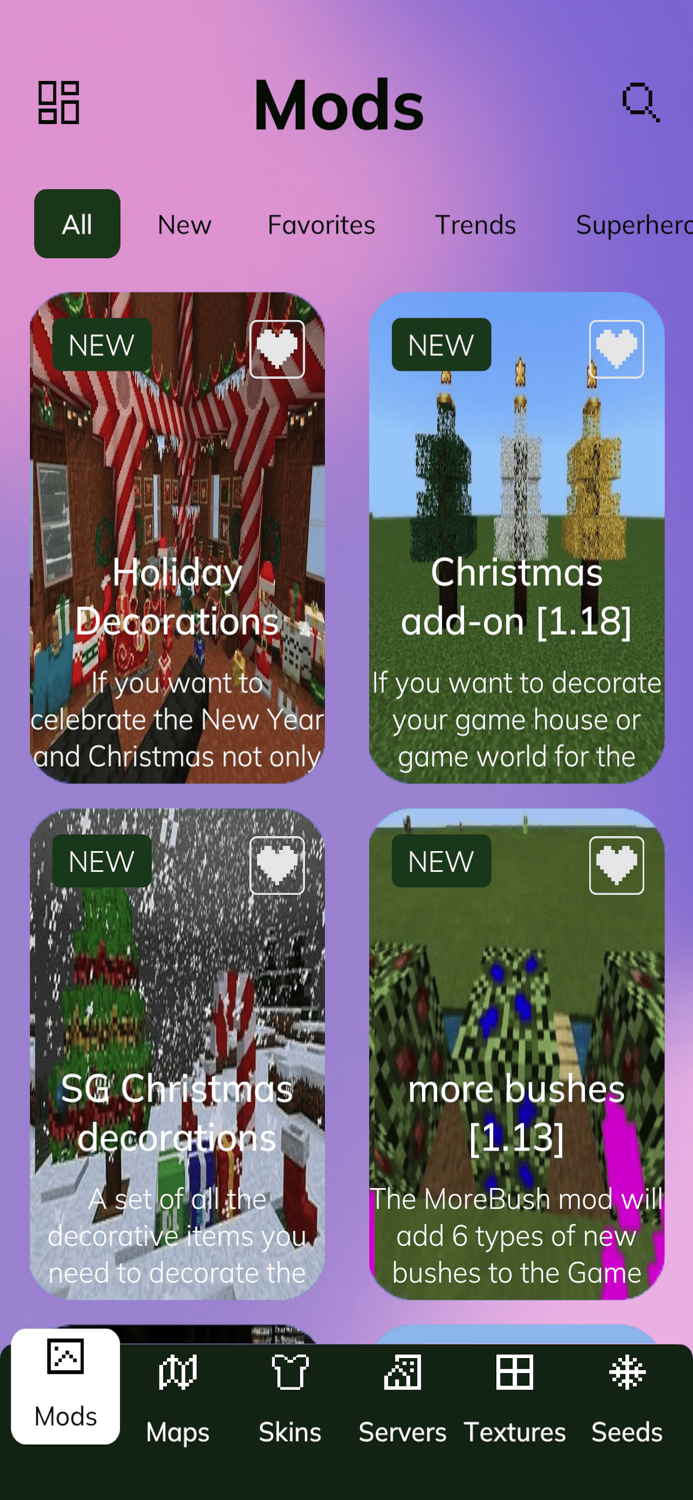Open the search magnifier
Screen dimensions: 693x1500
[640, 102]
